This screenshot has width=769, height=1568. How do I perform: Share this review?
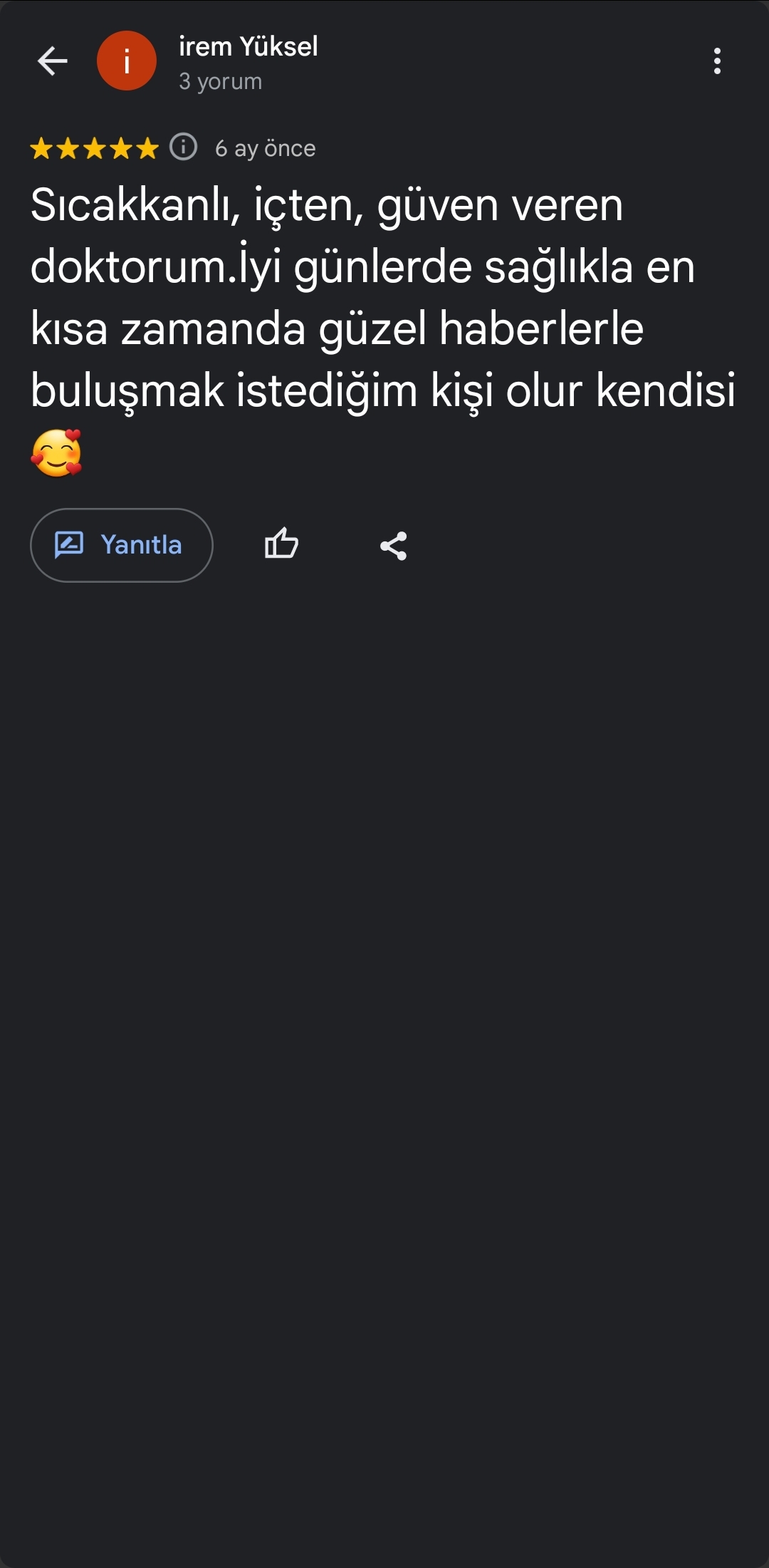click(393, 546)
